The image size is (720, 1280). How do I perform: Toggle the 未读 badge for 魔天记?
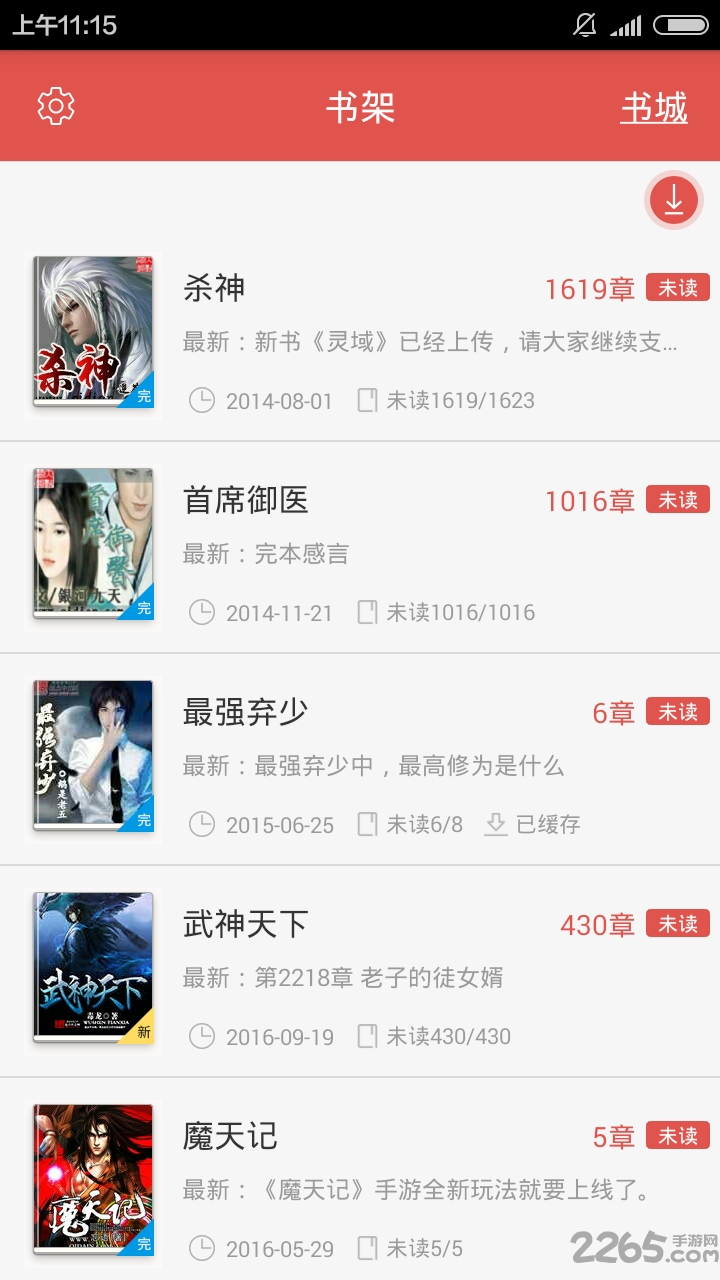pos(678,1136)
